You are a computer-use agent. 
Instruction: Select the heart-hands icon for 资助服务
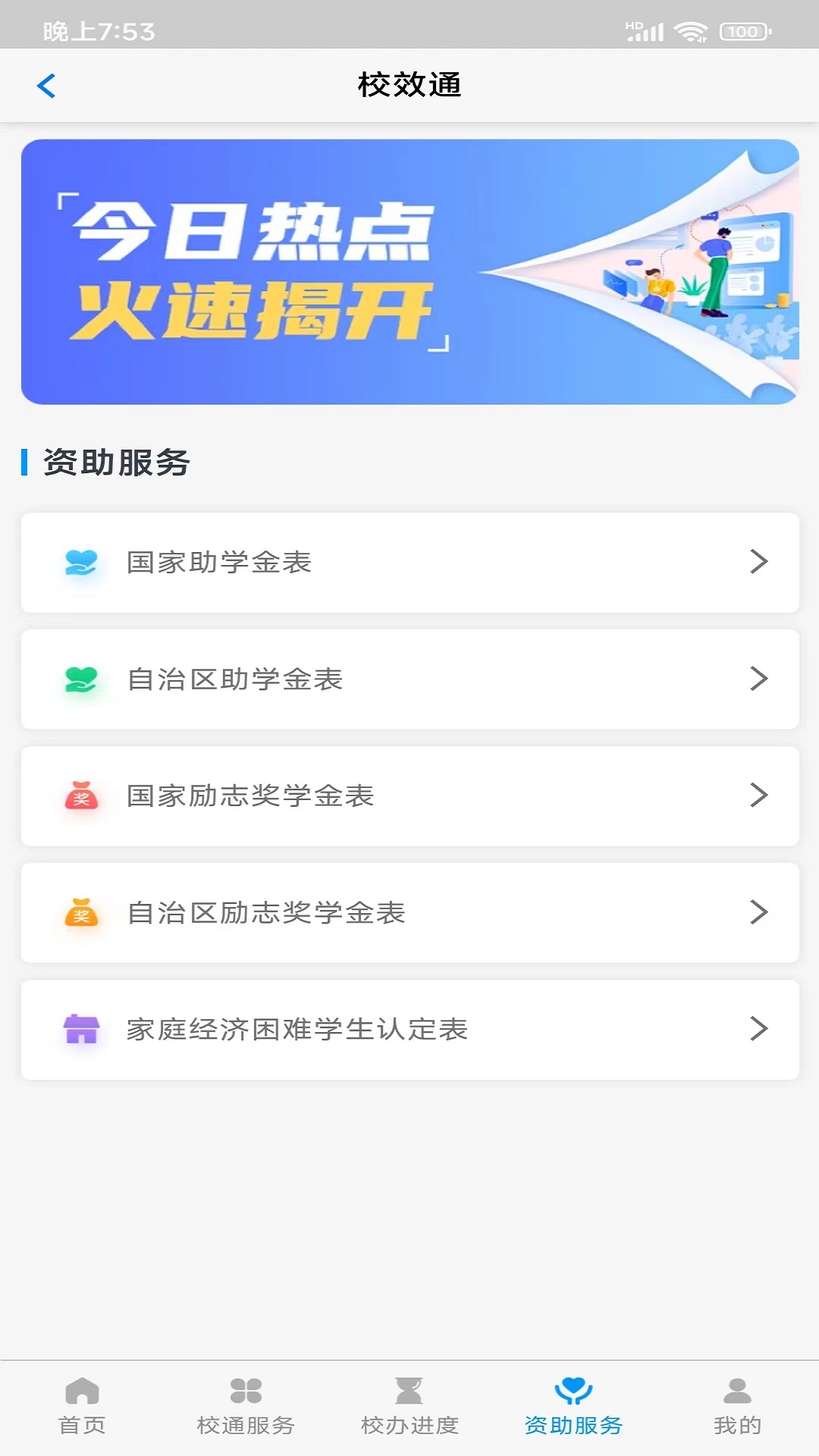pyautogui.click(x=573, y=1401)
